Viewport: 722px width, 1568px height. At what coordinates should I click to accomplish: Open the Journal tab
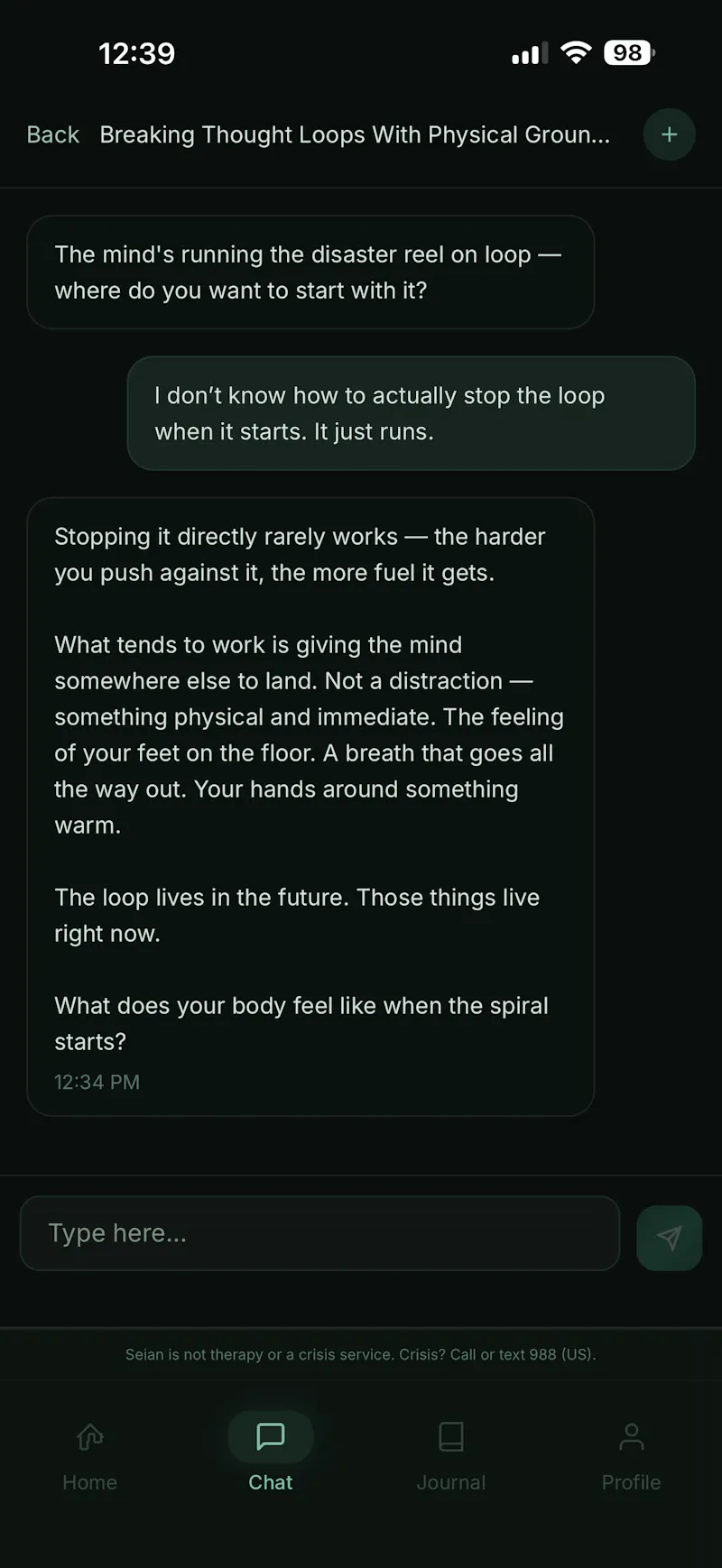(450, 1454)
